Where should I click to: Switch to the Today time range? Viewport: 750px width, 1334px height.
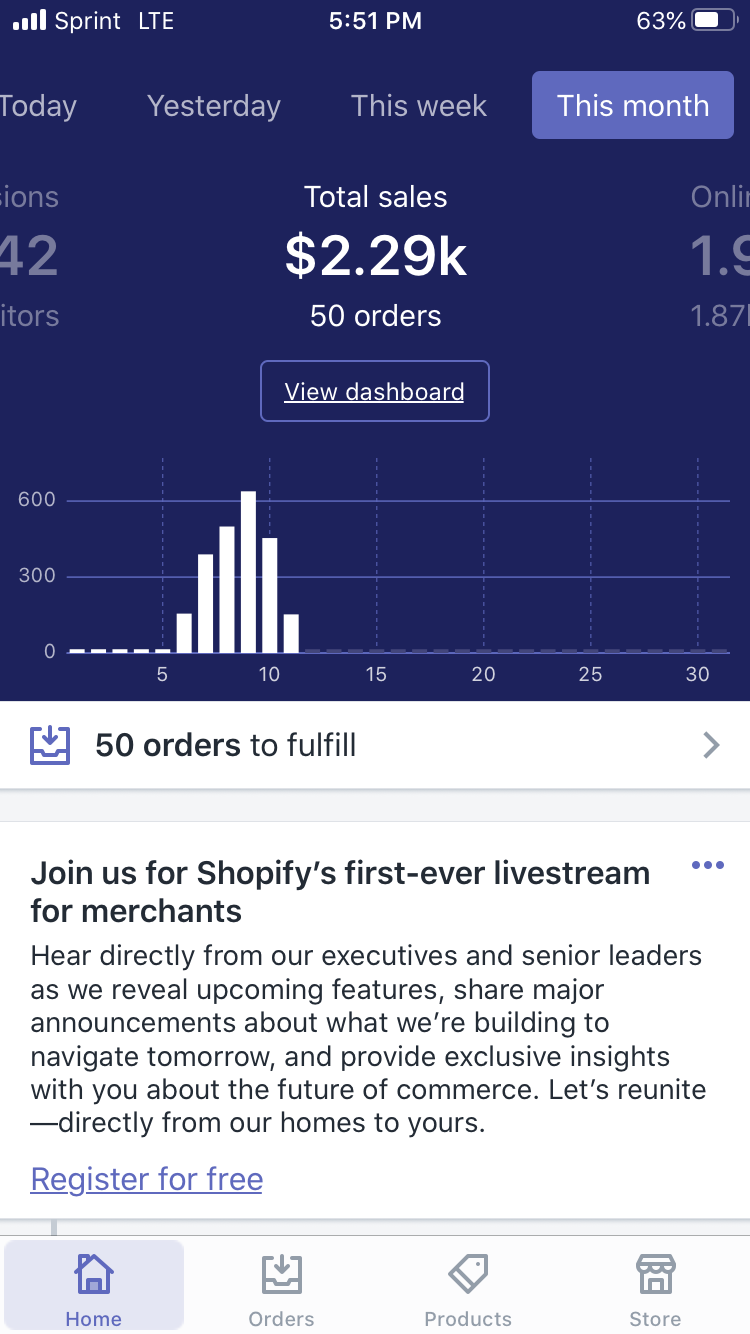(37, 106)
